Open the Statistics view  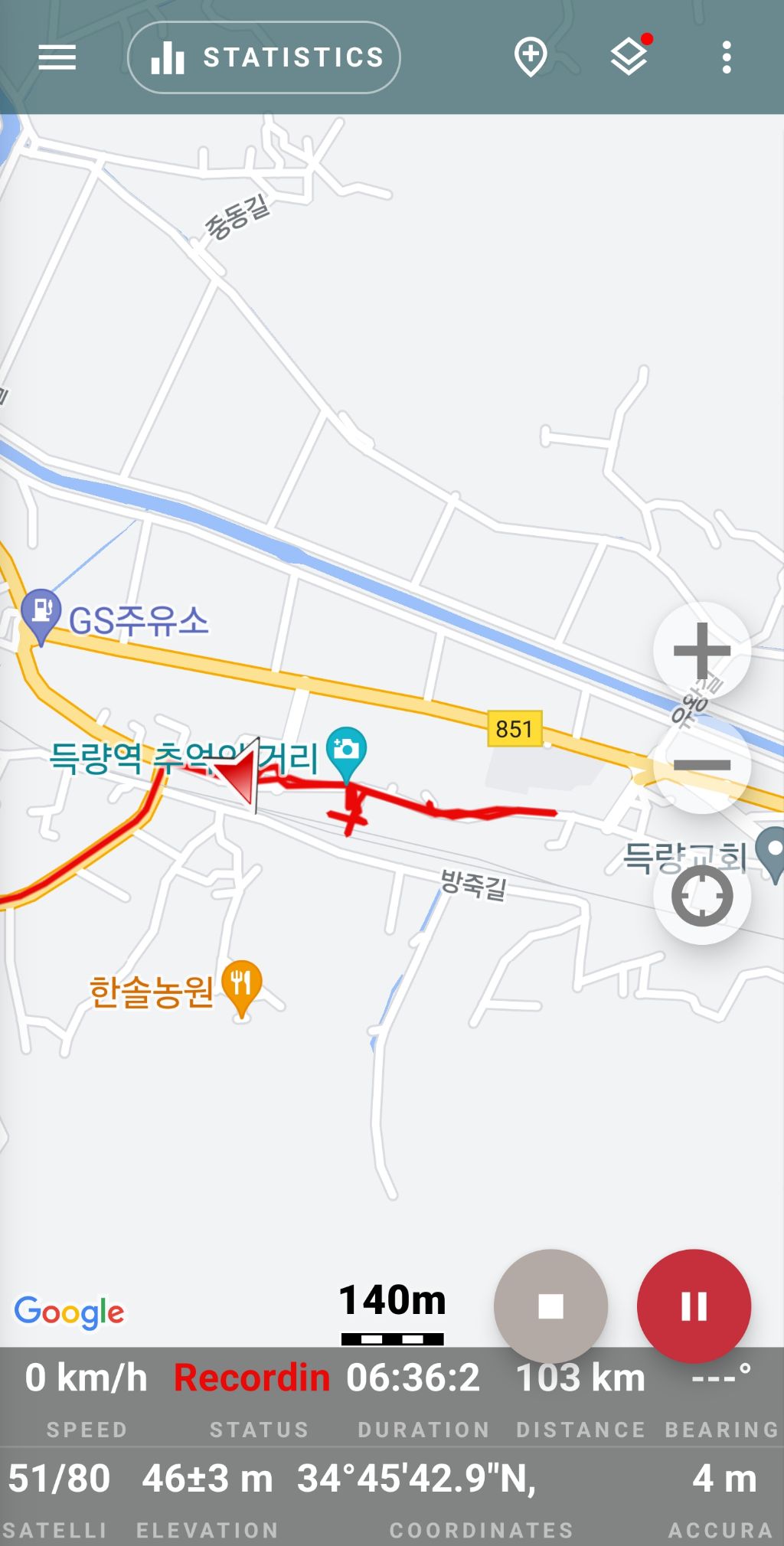click(x=264, y=57)
